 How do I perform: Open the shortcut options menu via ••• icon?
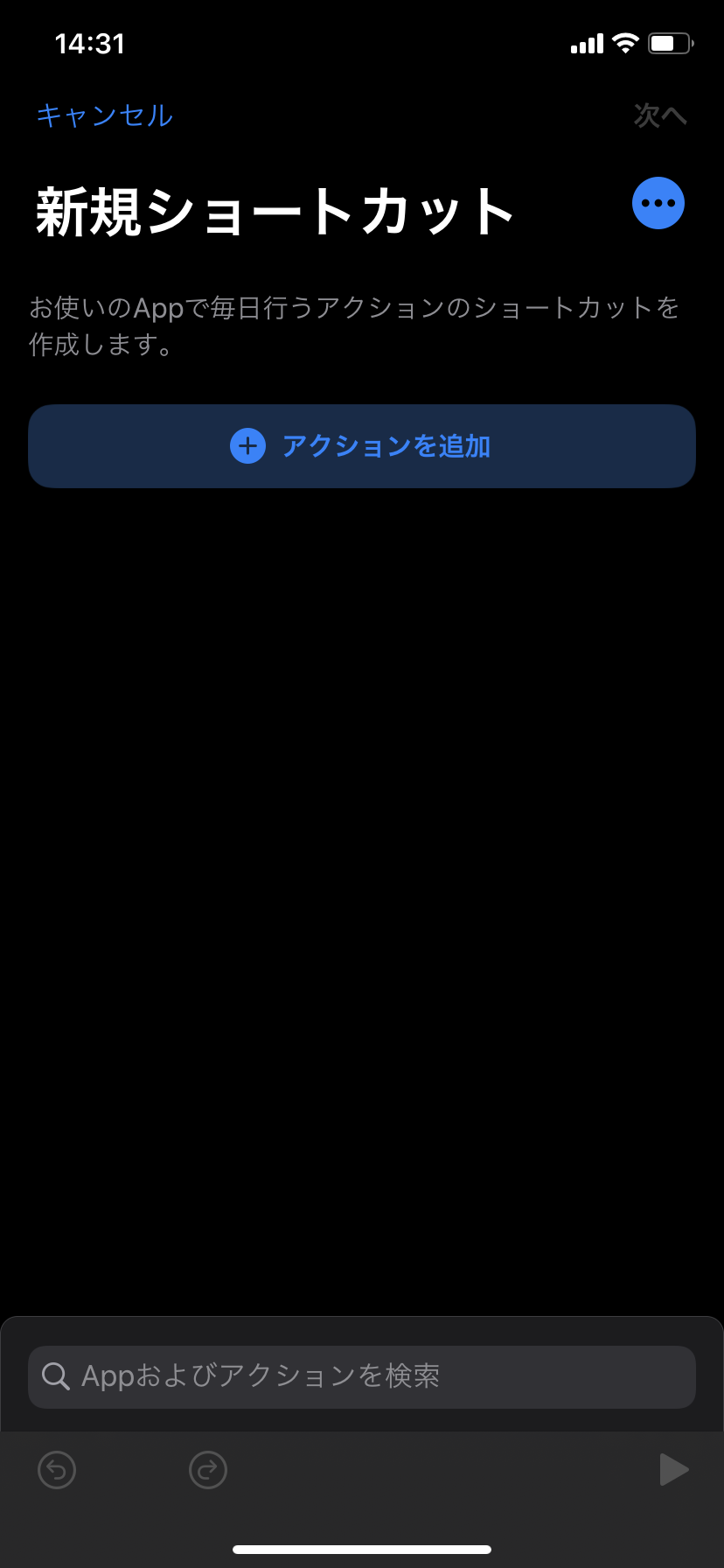click(x=658, y=202)
